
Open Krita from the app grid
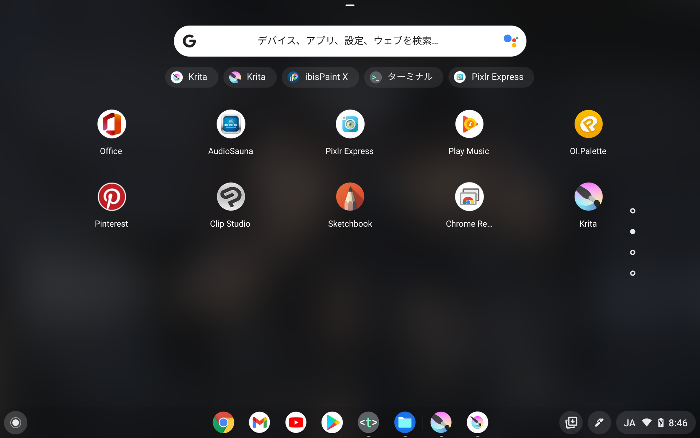588,197
